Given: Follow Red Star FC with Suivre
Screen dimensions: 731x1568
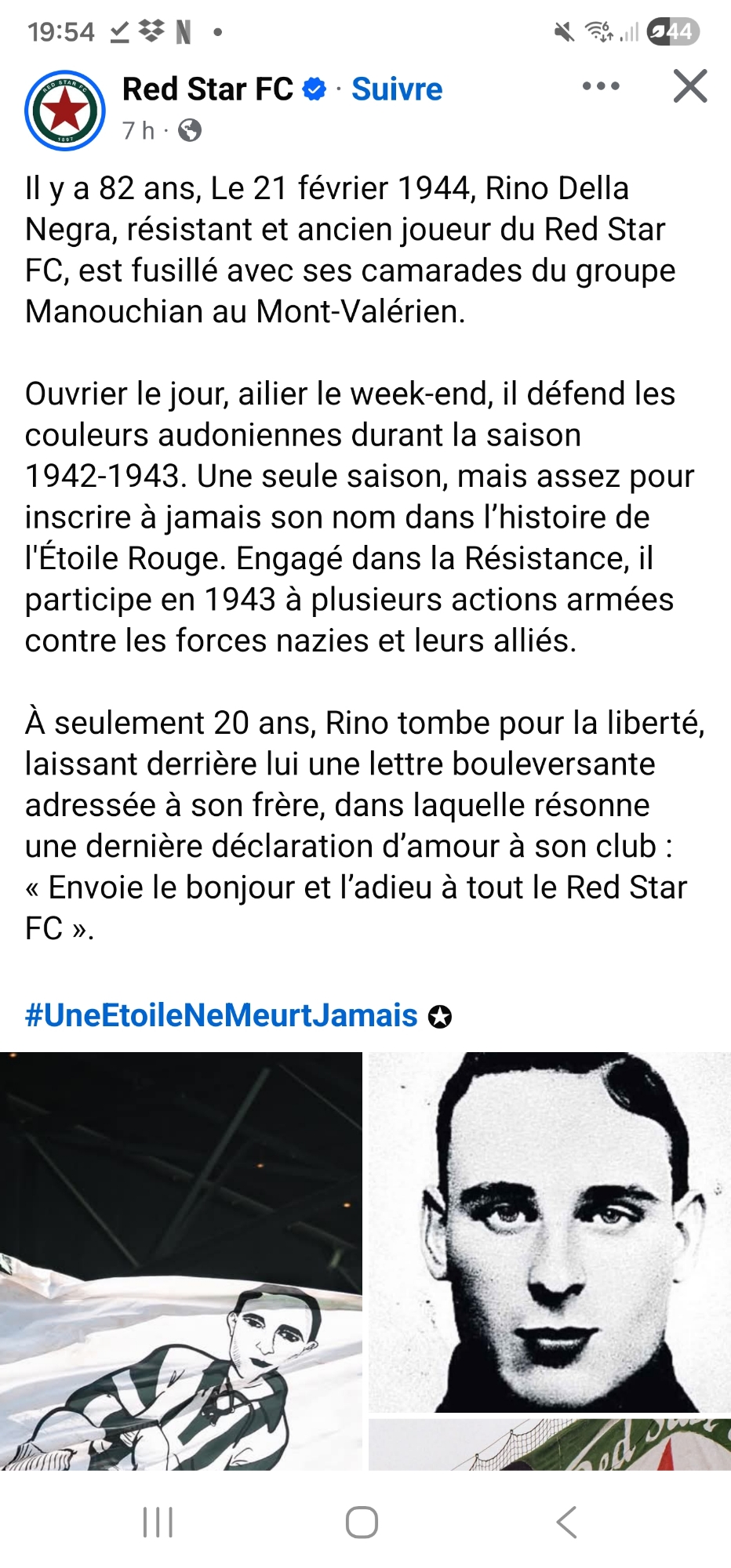Looking at the screenshot, I should coord(396,89).
